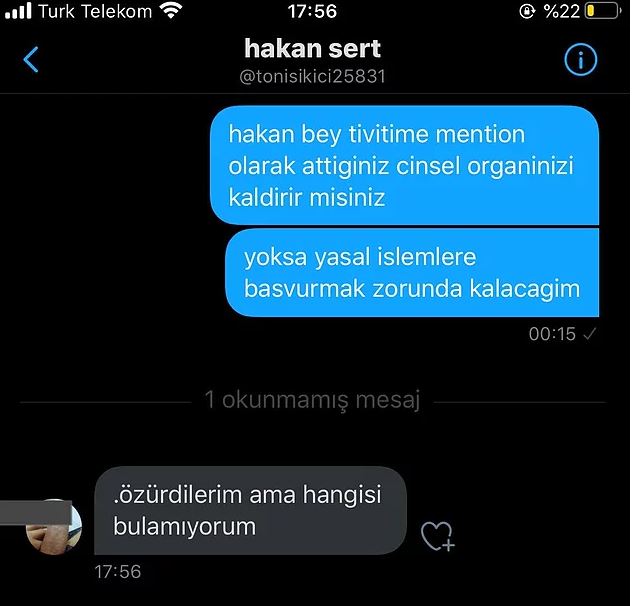The image size is (632, 606).
Task: Open the sender's profile picture
Action: point(53,528)
